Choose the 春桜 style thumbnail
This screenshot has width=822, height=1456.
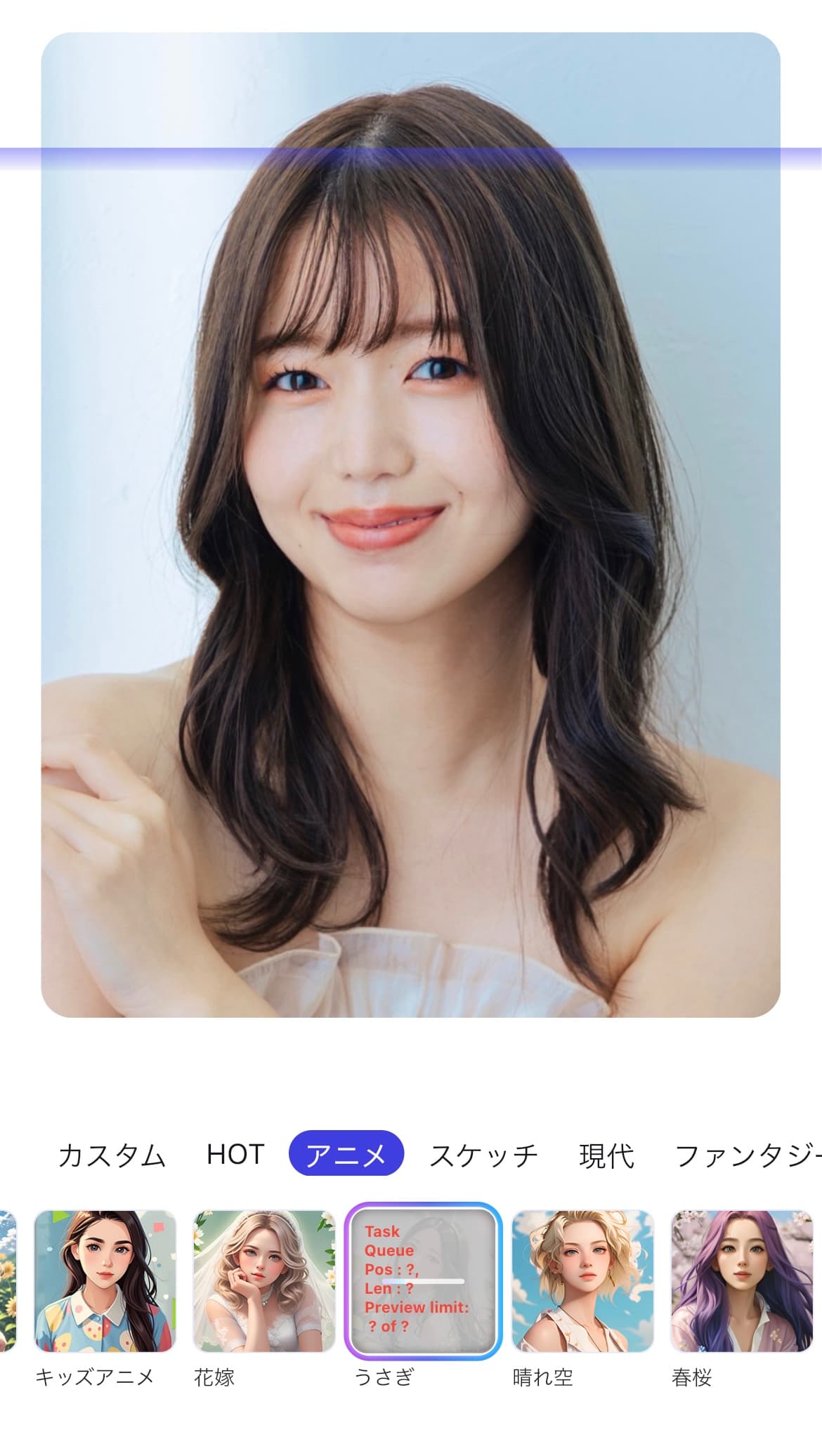pos(742,1280)
